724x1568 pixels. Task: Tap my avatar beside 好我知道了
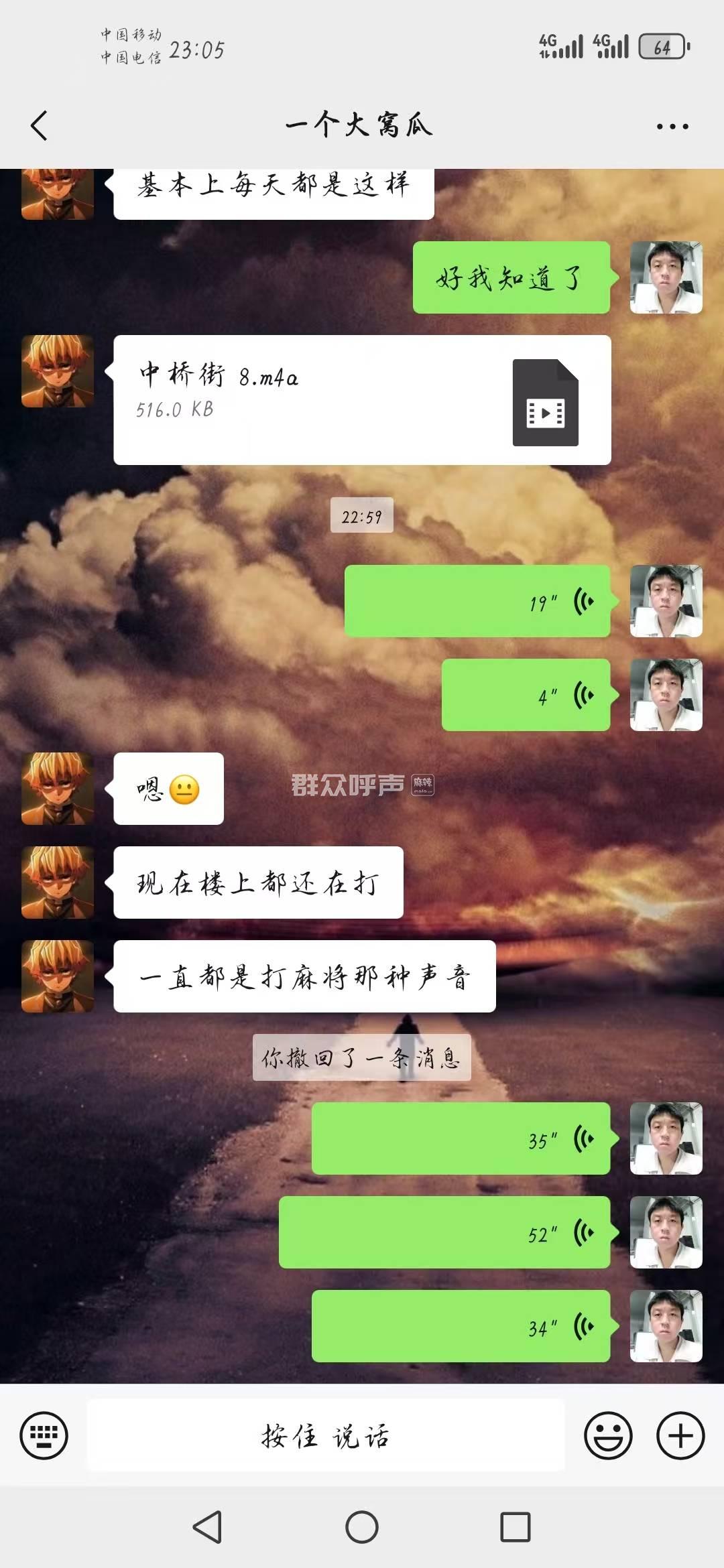coord(666,277)
